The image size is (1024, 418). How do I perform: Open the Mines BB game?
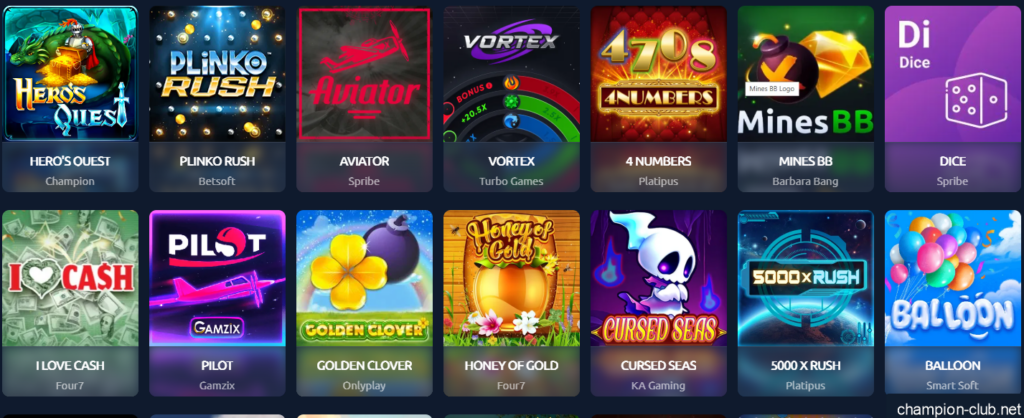coord(805,75)
